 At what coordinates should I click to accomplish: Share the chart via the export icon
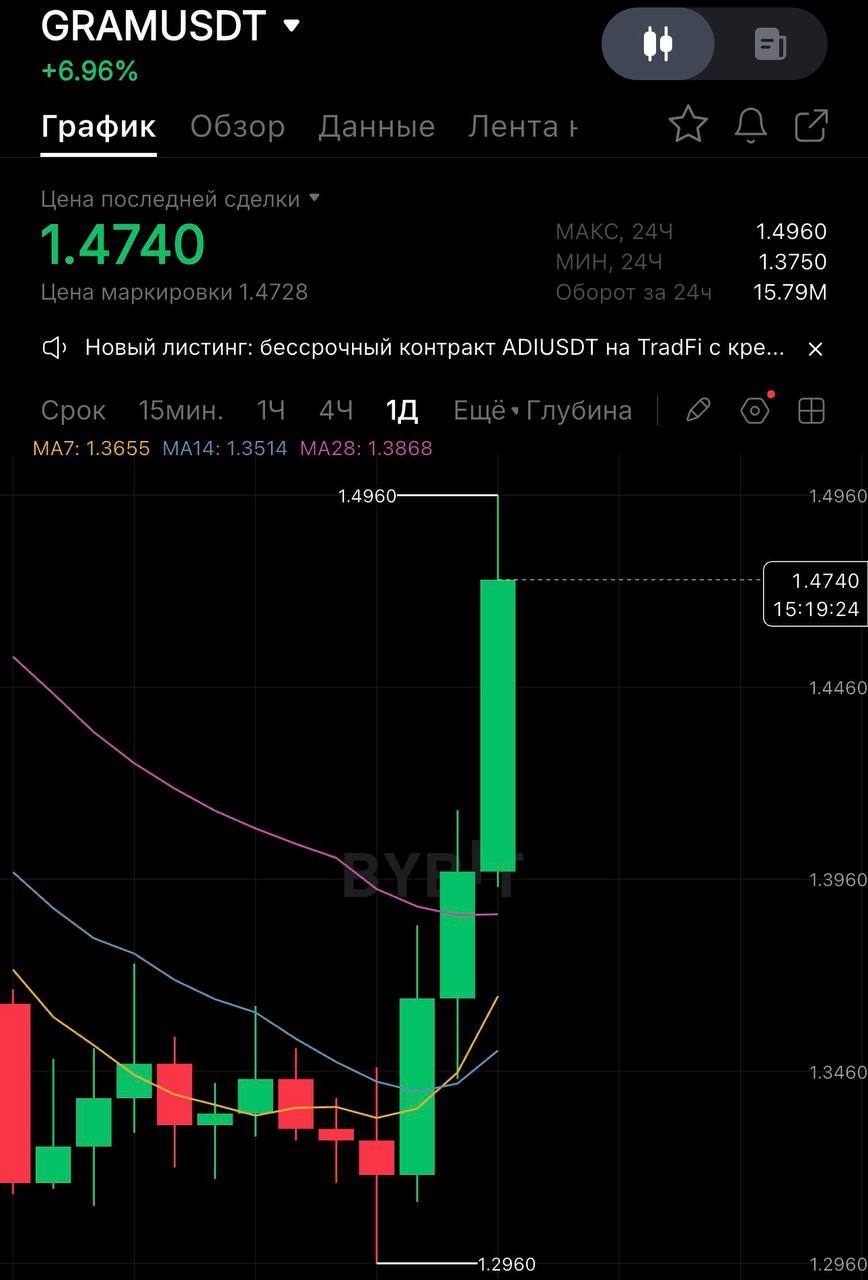(x=811, y=125)
